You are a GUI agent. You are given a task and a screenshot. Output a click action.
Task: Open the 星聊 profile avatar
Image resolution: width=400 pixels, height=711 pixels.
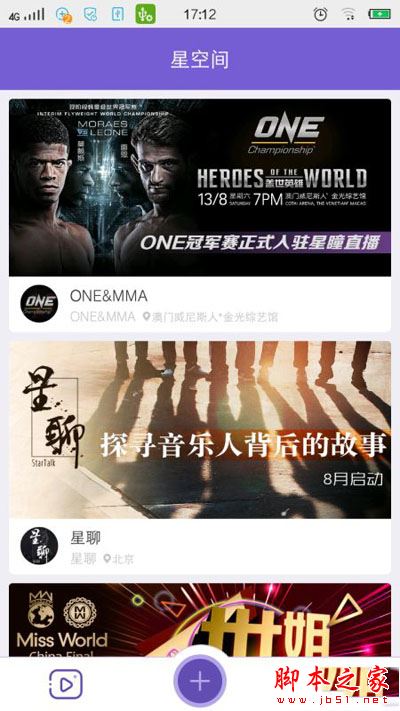point(39,545)
